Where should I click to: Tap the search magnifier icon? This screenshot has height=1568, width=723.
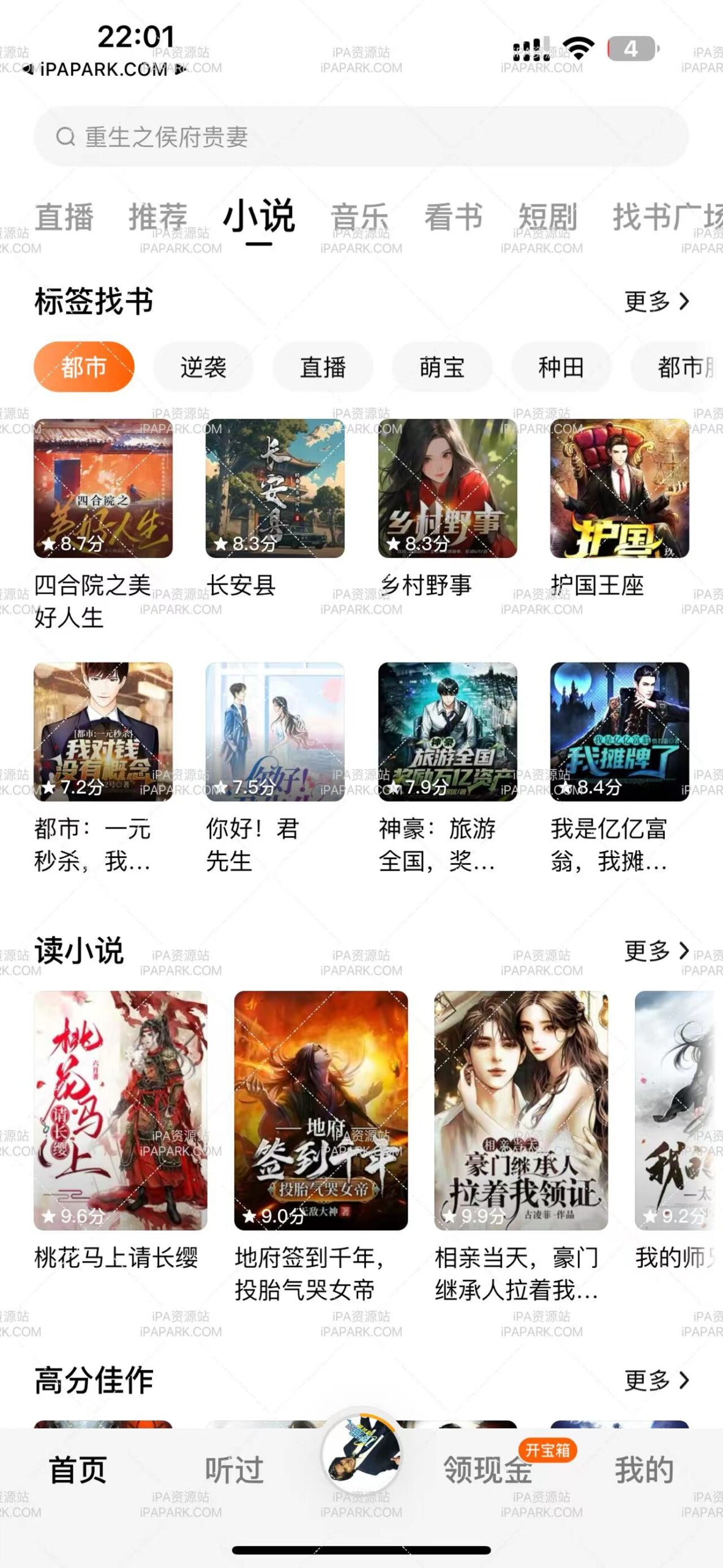coord(65,137)
